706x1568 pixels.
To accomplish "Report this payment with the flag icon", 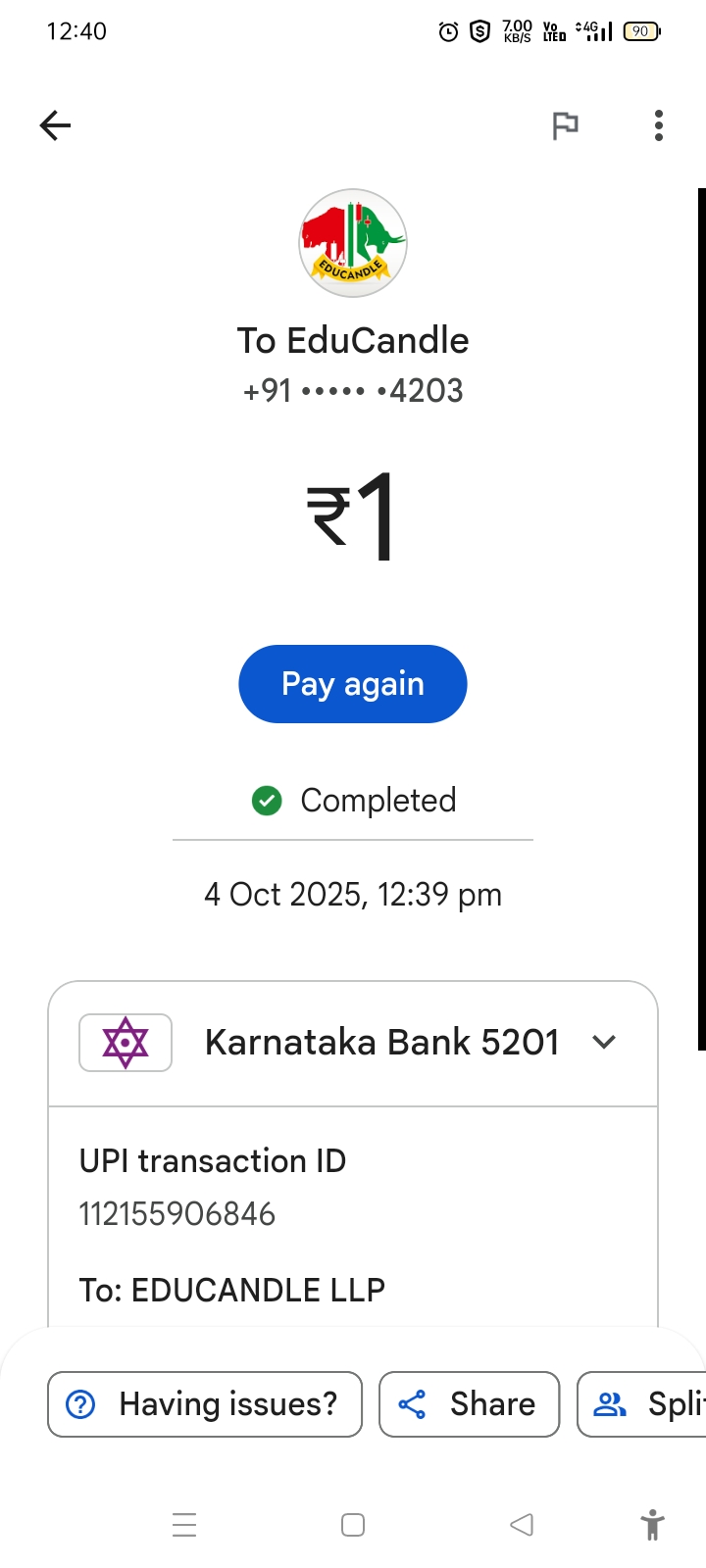I will tap(565, 125).
